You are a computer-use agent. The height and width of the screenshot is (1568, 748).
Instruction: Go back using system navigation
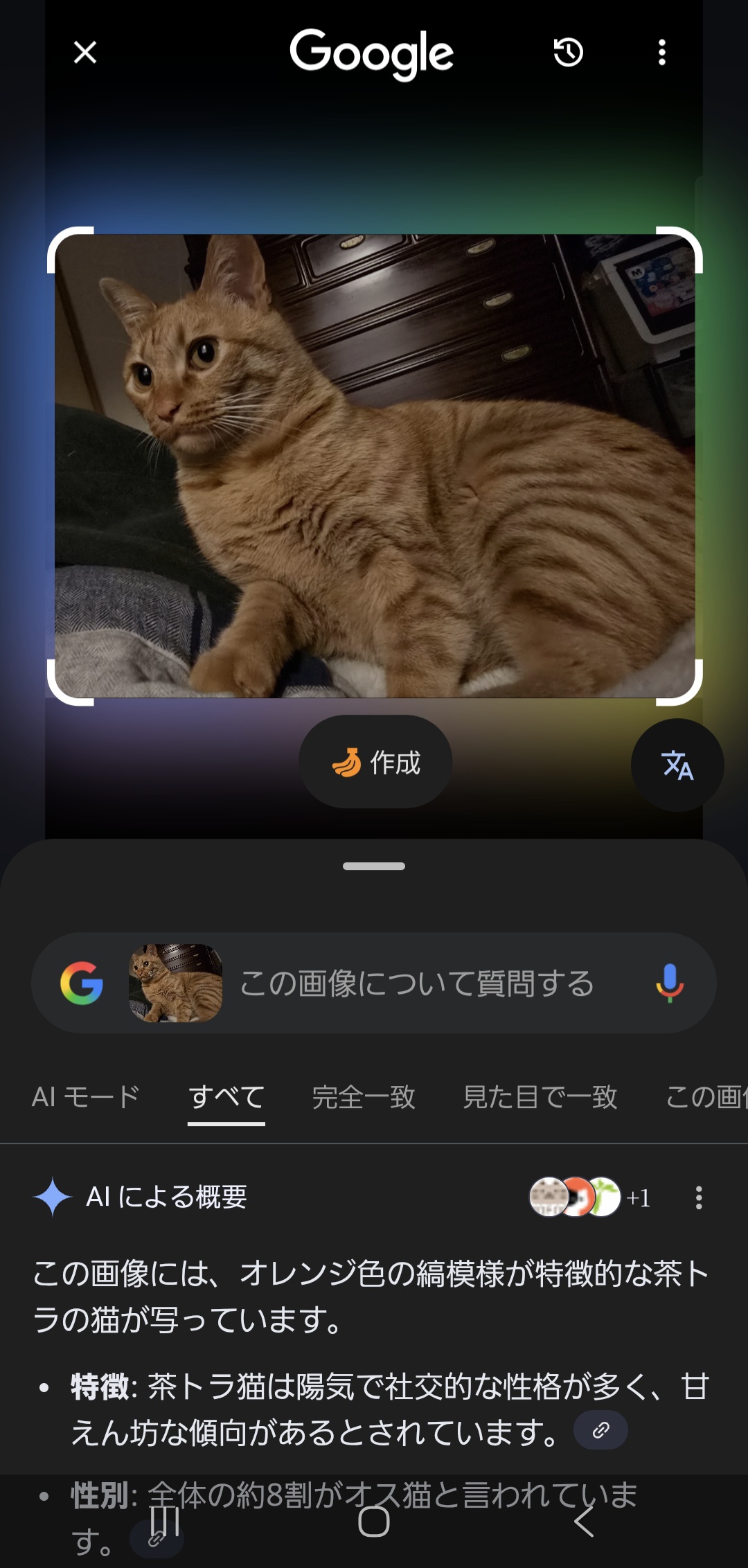point(584,1522)
